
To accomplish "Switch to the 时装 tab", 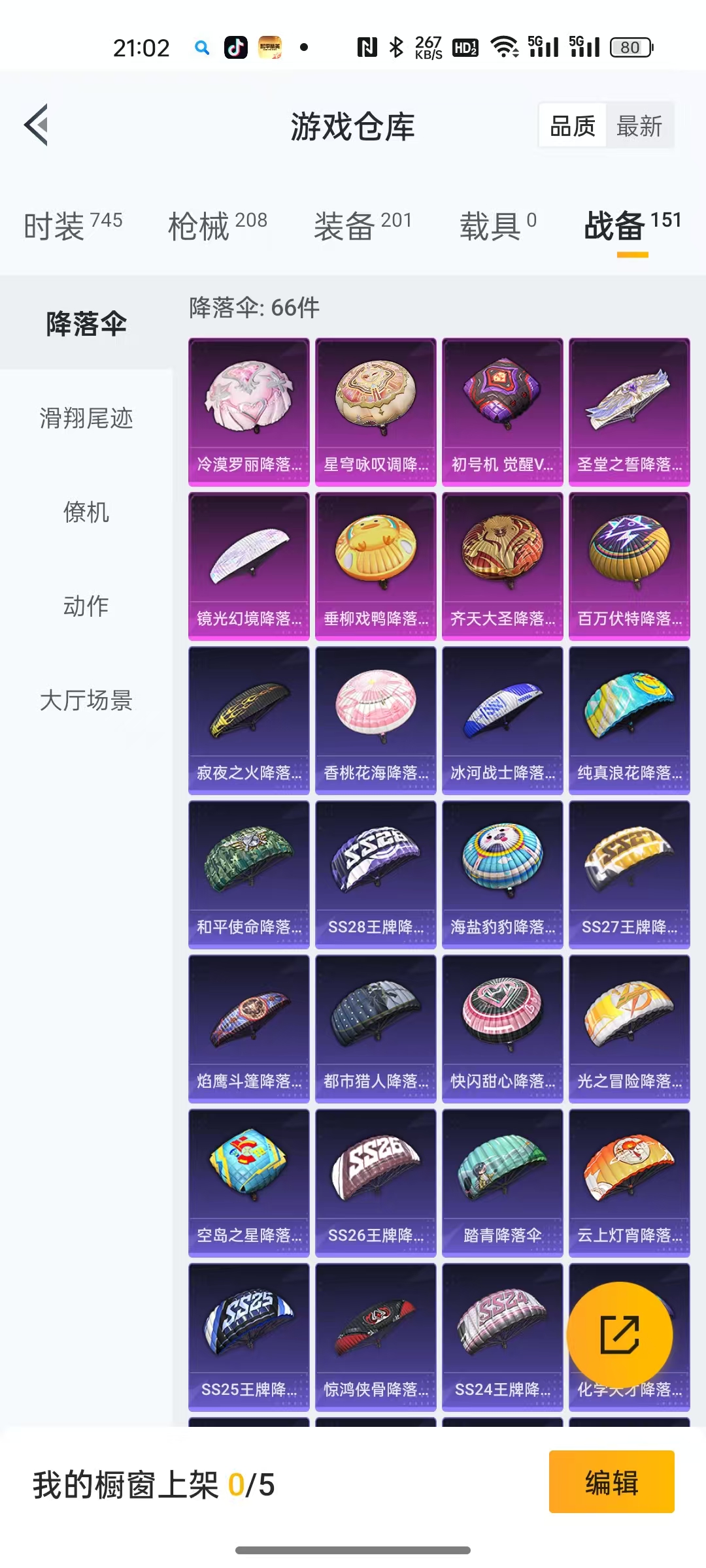I will click(x=73, y=226).
